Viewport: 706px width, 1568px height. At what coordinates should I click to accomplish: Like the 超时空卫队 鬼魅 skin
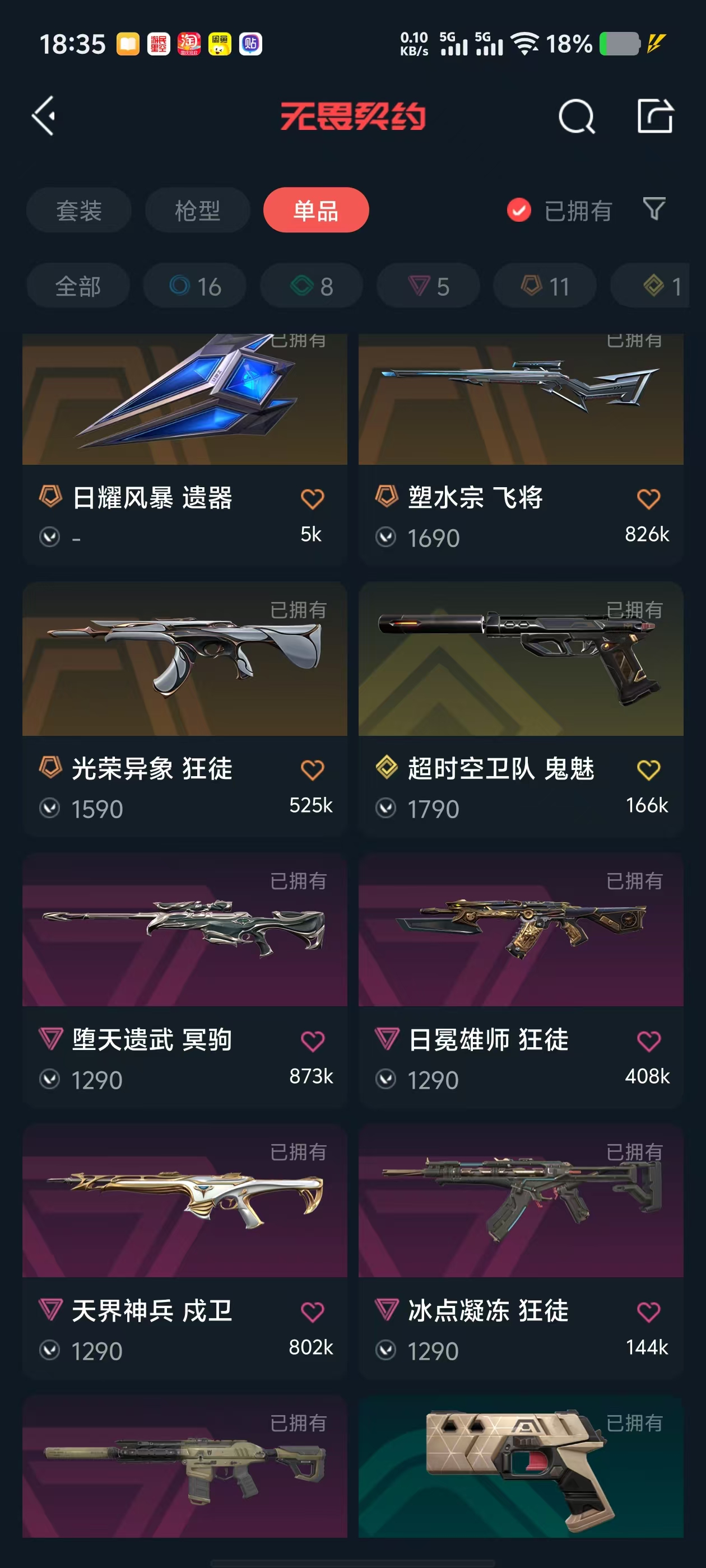tap(648, 770)
